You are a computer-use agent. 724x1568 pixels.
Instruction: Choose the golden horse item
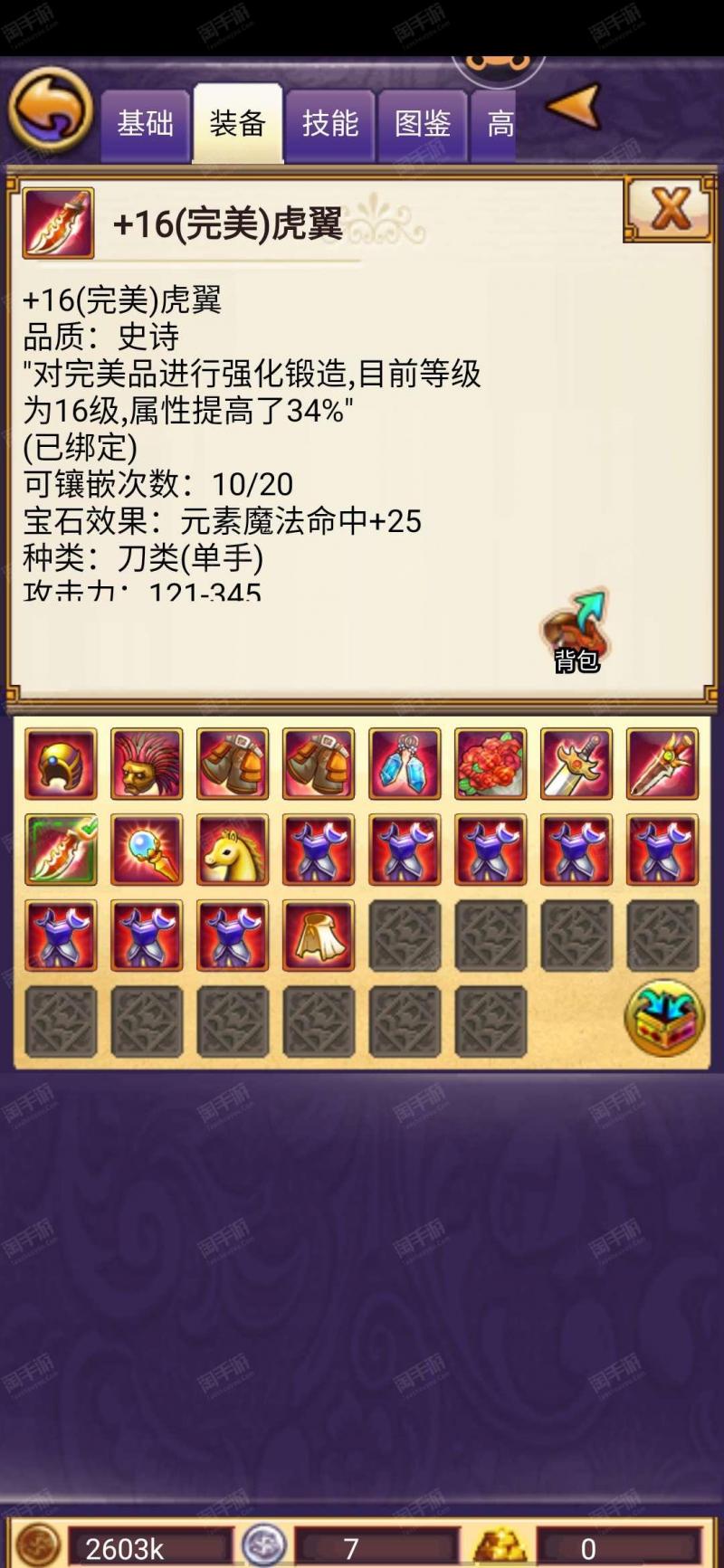[233, 850]
